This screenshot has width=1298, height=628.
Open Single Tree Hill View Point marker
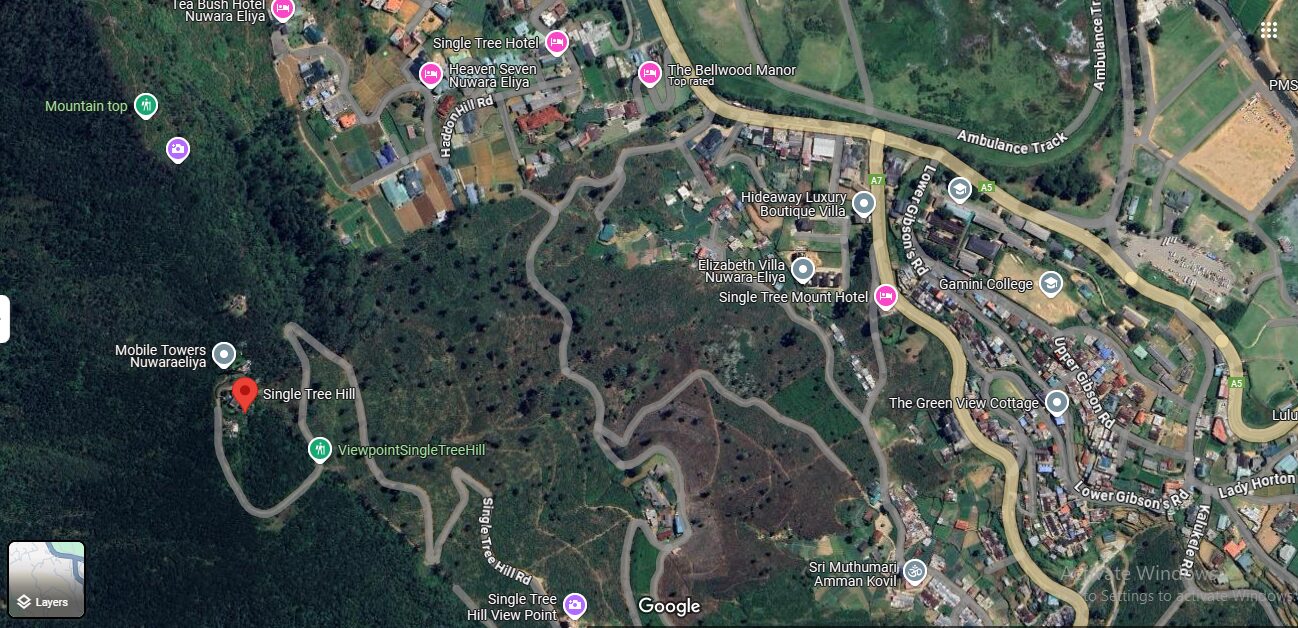click(574, 605)
